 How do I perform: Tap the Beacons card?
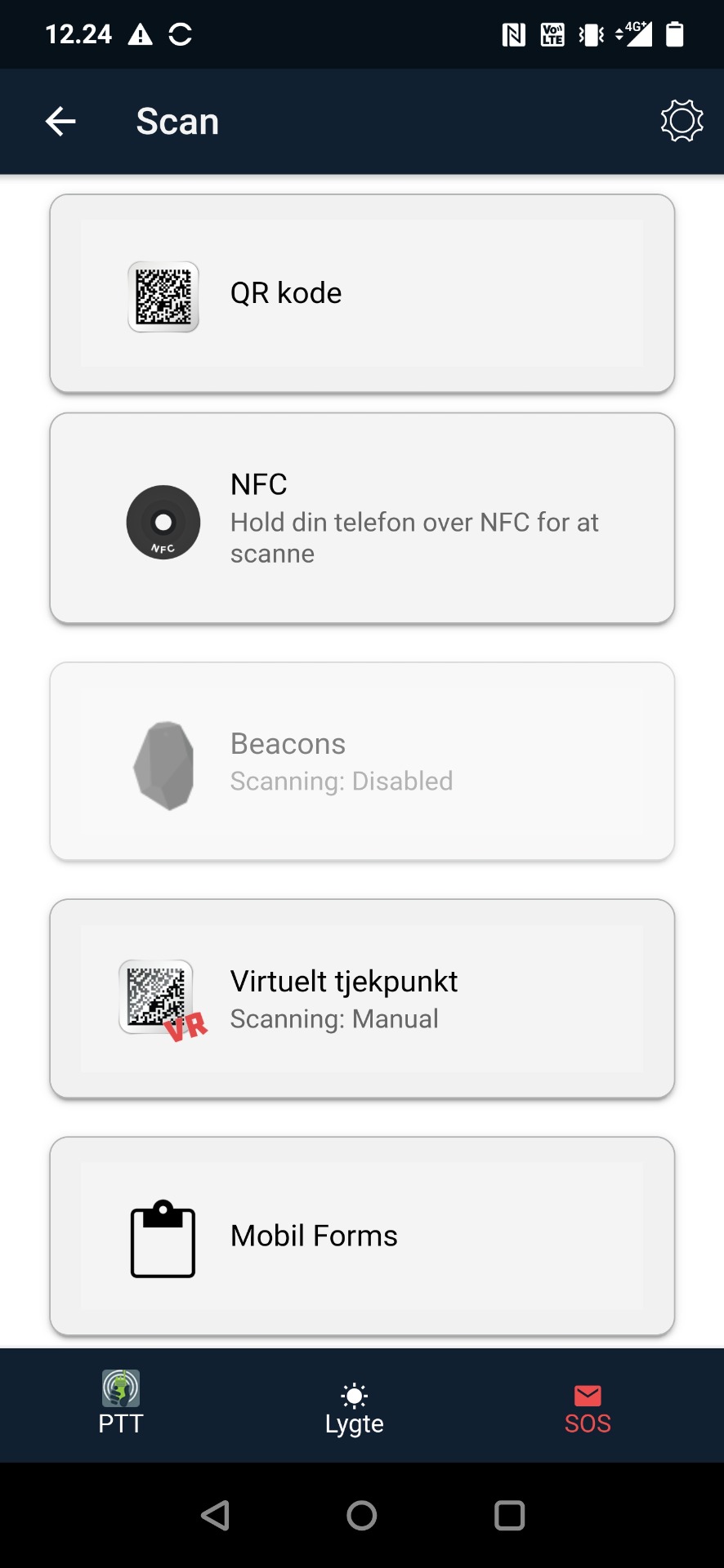coord(362,761)
